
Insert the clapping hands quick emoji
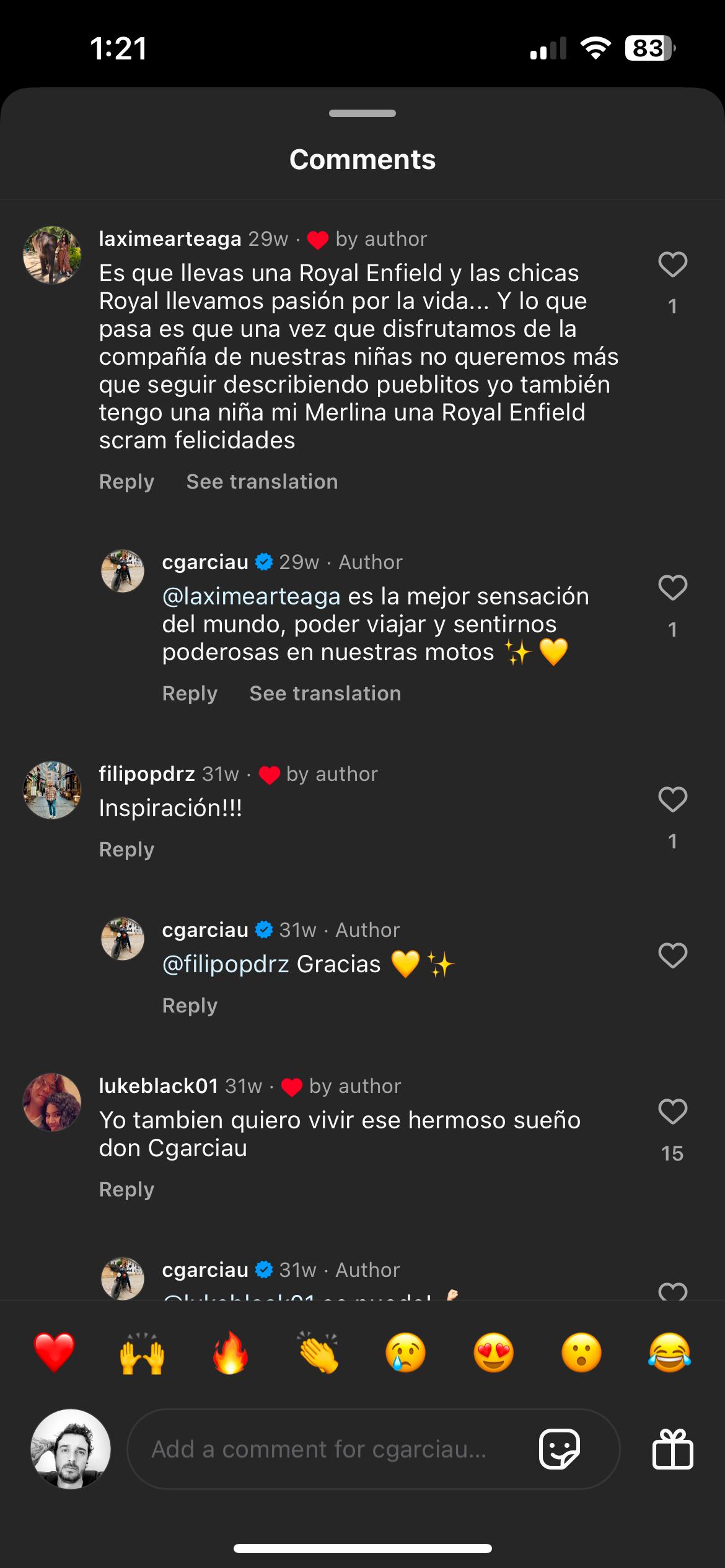point(318,1352)
